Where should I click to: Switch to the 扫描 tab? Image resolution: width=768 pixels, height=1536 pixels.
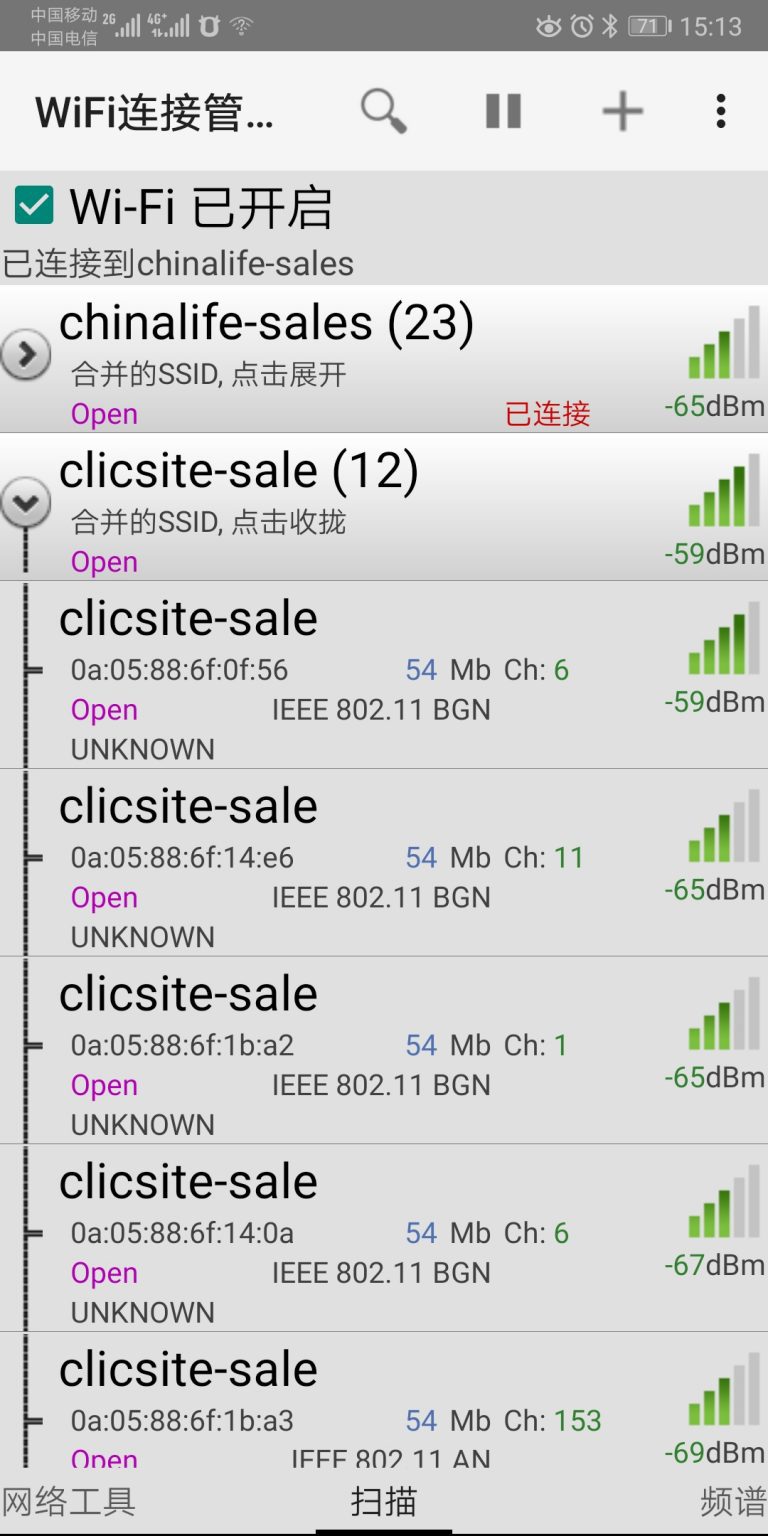click(x=384, y=1501)
